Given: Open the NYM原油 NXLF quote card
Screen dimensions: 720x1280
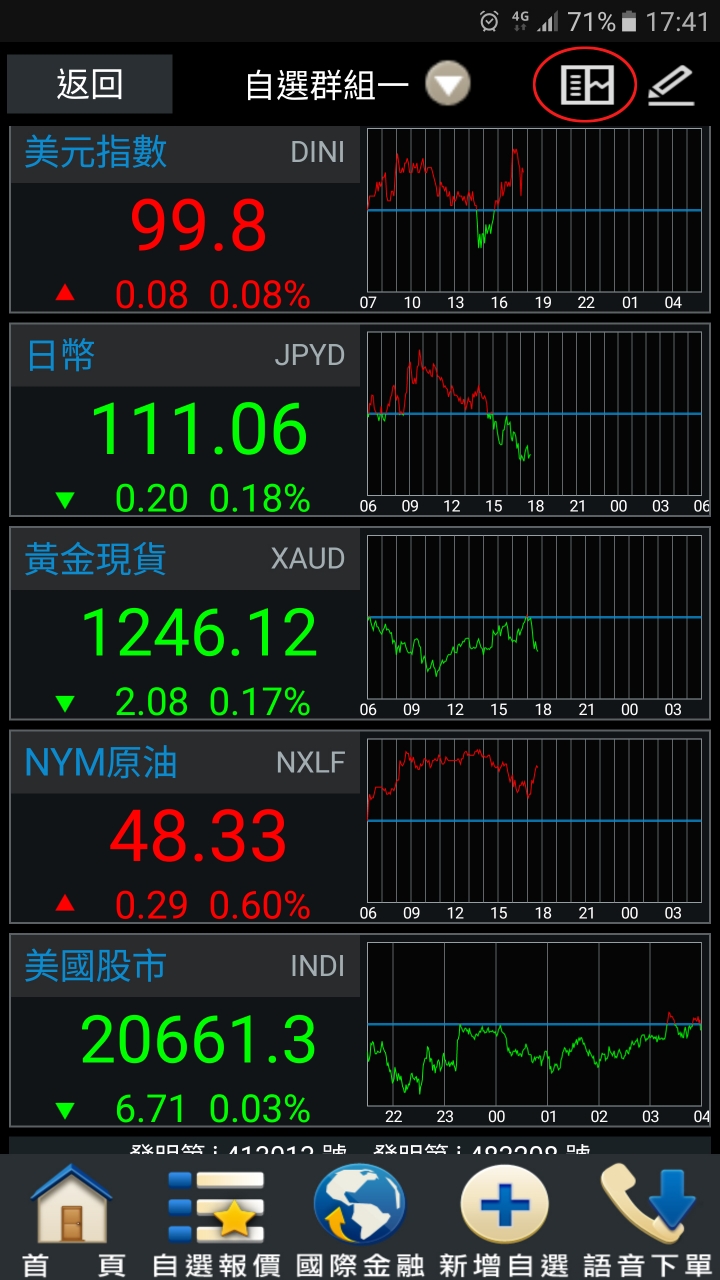Looking at the screenshot, I should 185,828.
